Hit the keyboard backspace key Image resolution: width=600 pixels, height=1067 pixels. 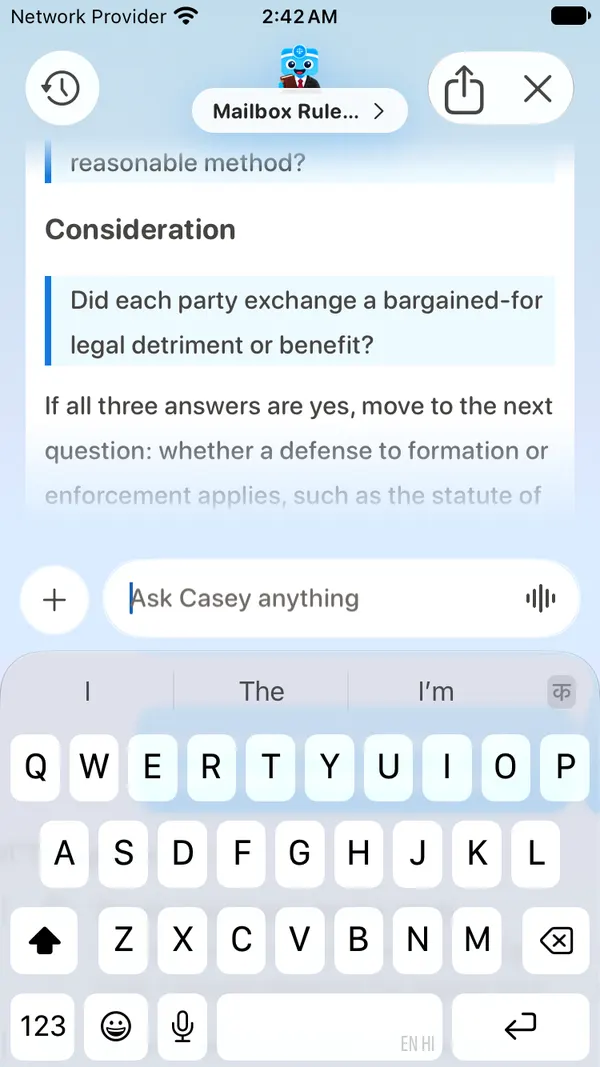[556, 940]
